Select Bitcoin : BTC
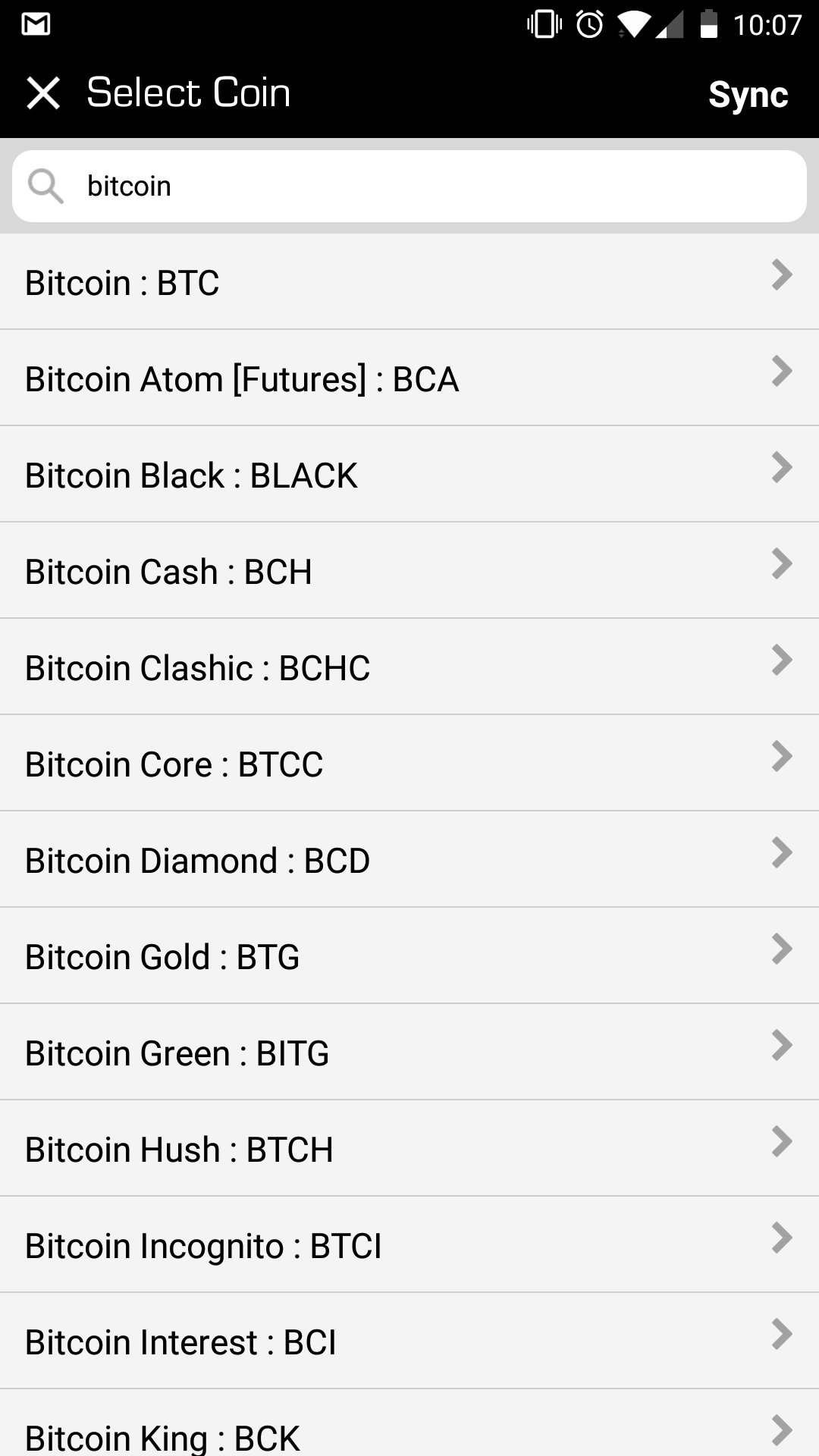Image resolution: width=819 pixels, height=1456 pixels. 409,281
